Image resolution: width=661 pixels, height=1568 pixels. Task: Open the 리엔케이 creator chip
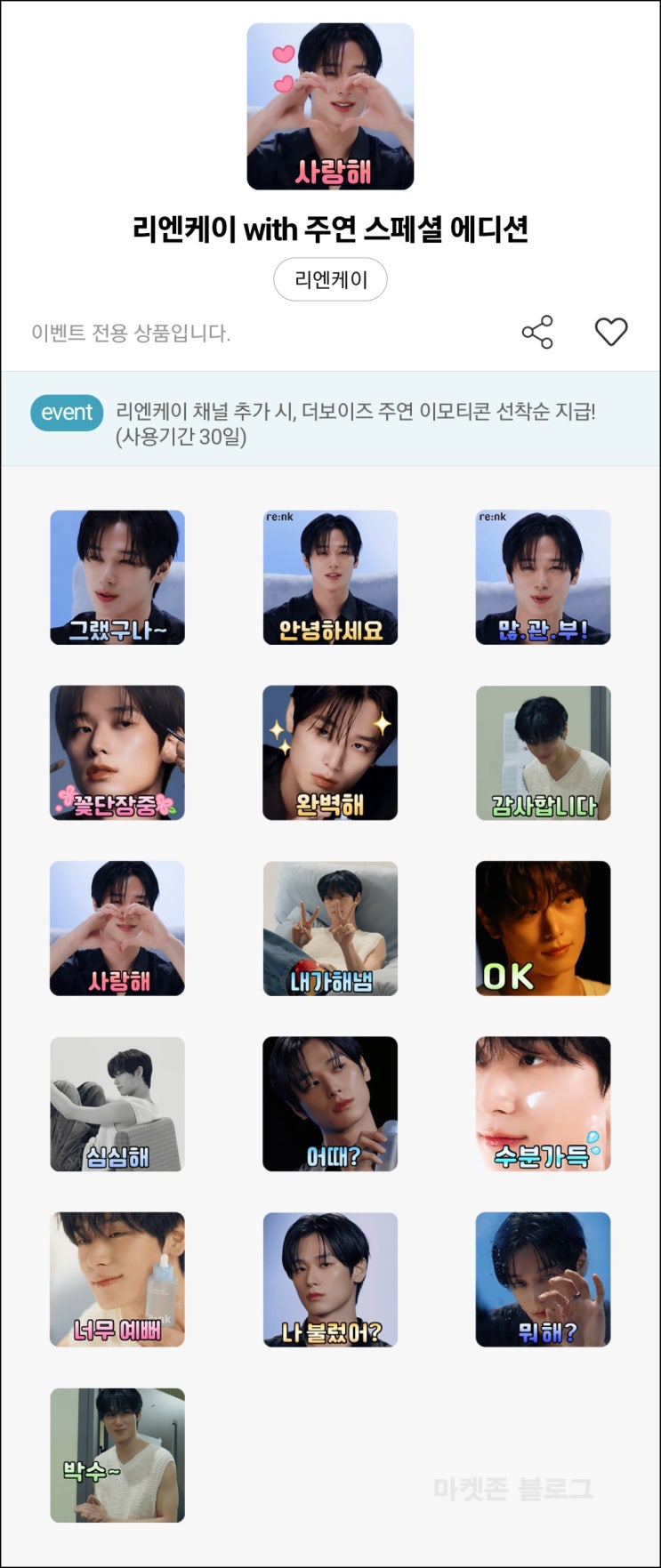click(330, 280)
